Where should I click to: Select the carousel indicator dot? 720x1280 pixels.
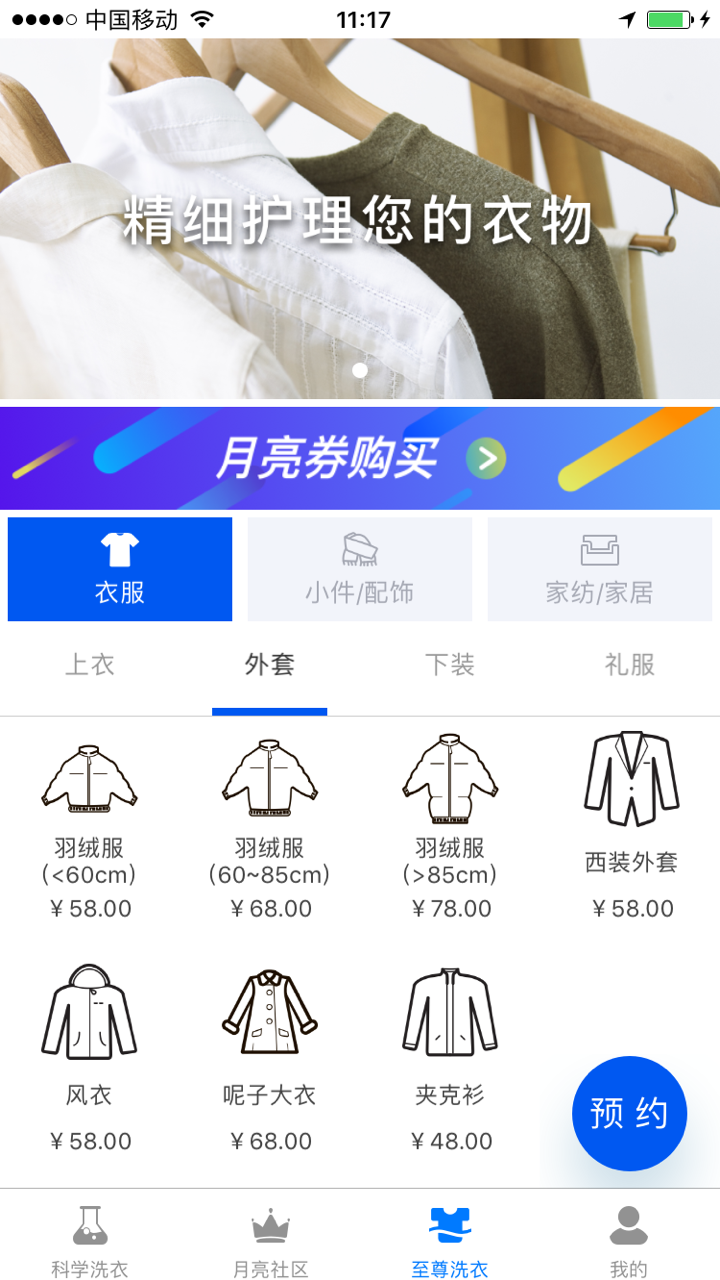(360, 372)
